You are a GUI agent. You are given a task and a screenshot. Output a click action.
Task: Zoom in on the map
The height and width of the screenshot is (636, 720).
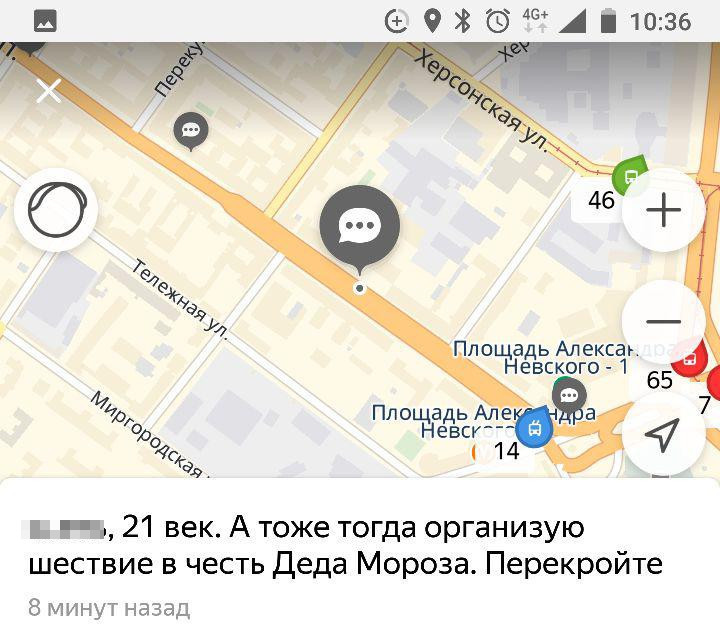click(663, 211)
